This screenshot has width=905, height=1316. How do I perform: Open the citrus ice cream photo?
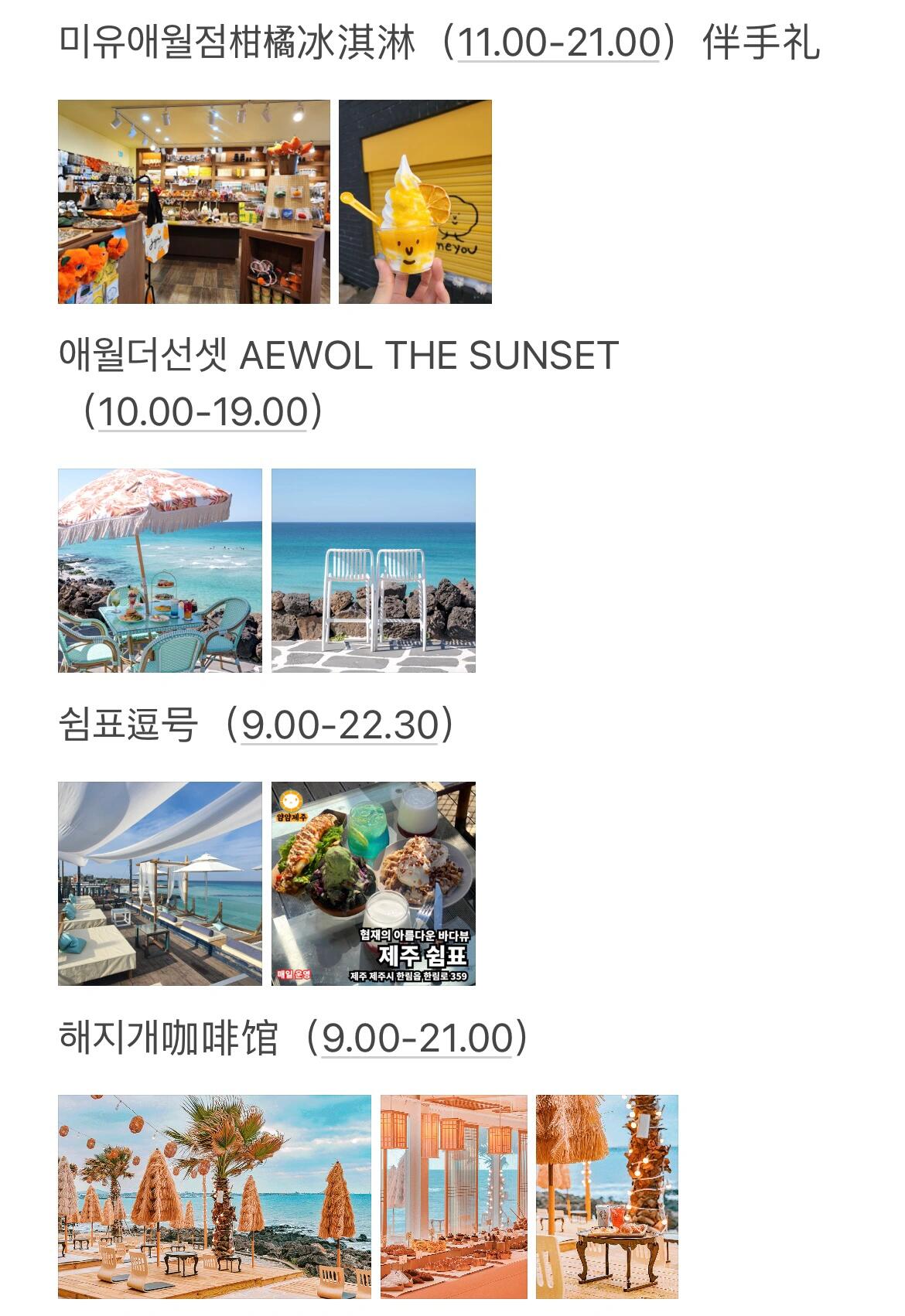pyautogui.click(x=415, y=201)
